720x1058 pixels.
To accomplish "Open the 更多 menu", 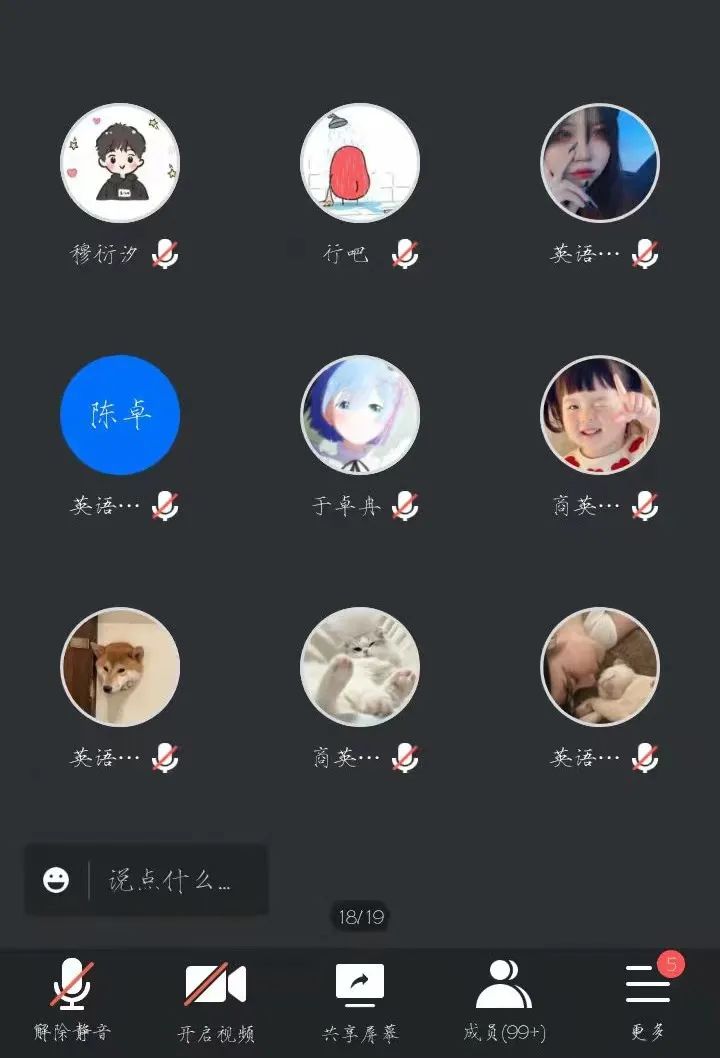I will (x=648, y=1000).
